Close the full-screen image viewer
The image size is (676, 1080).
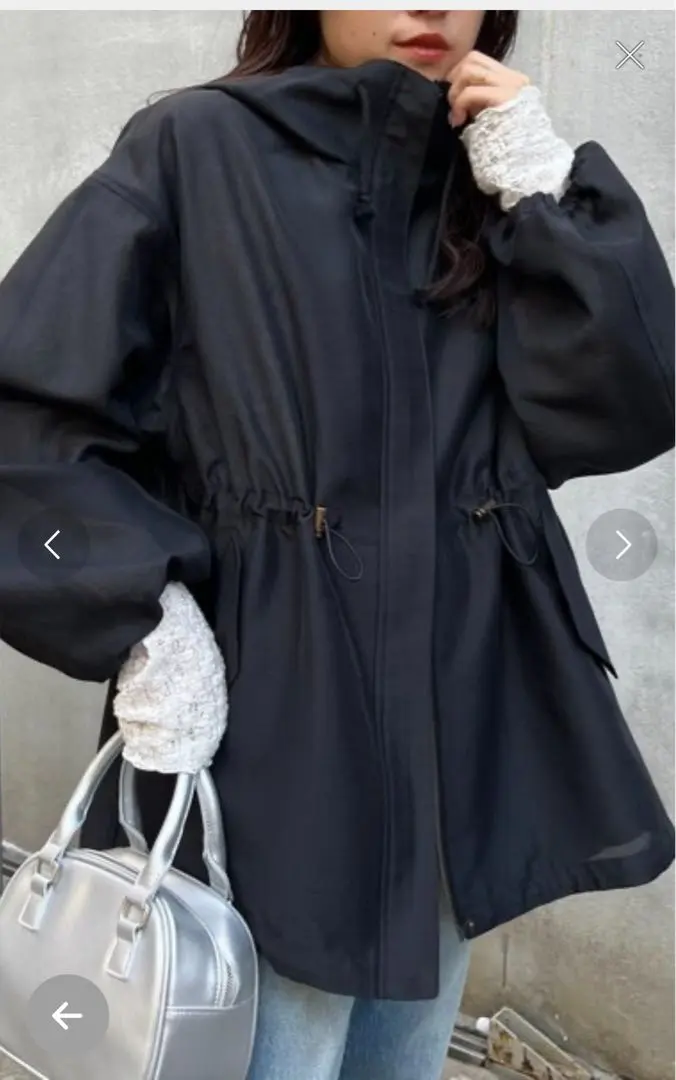tap(629, 55)
